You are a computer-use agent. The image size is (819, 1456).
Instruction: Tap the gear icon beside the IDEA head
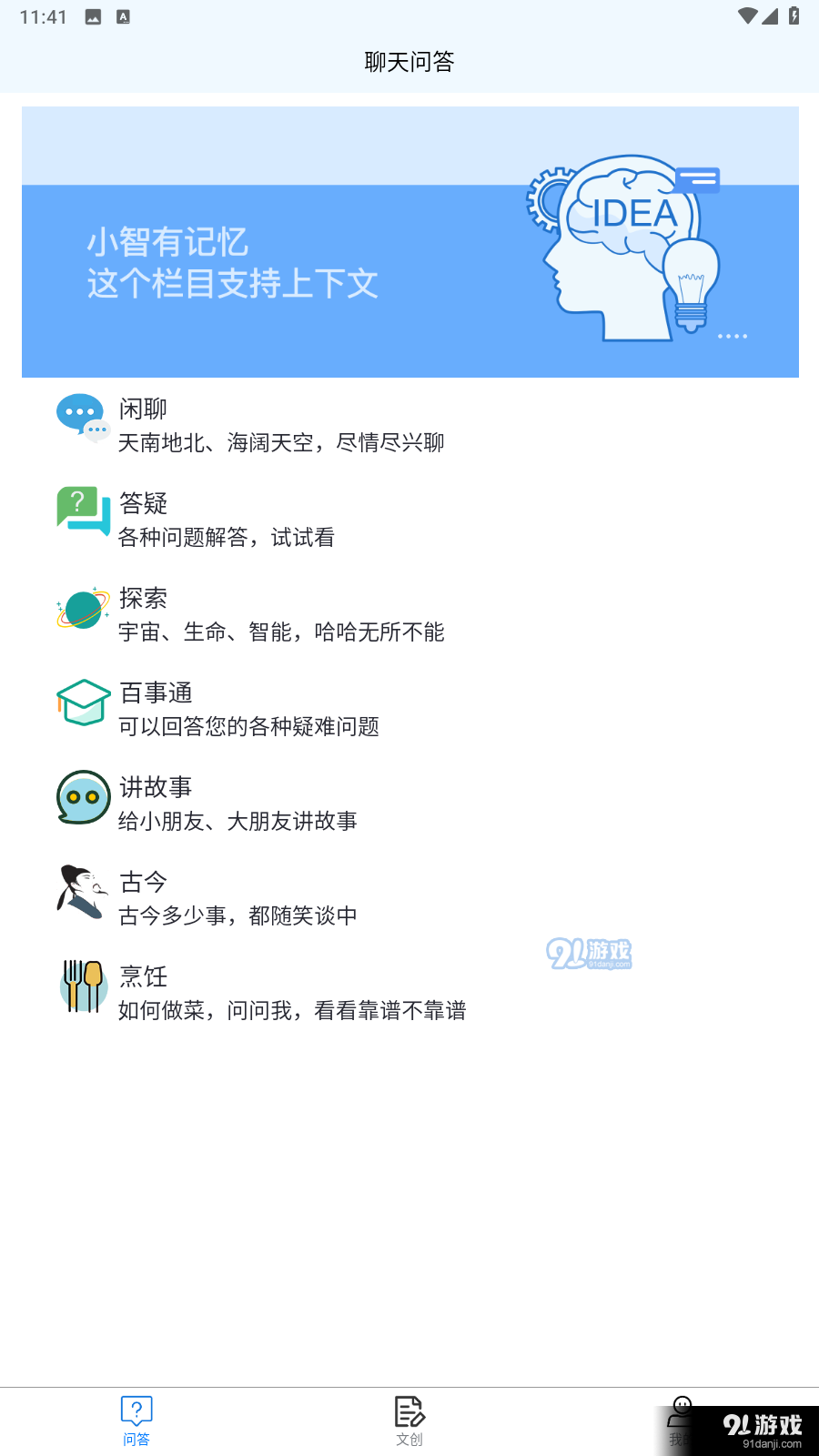[550, 198]
